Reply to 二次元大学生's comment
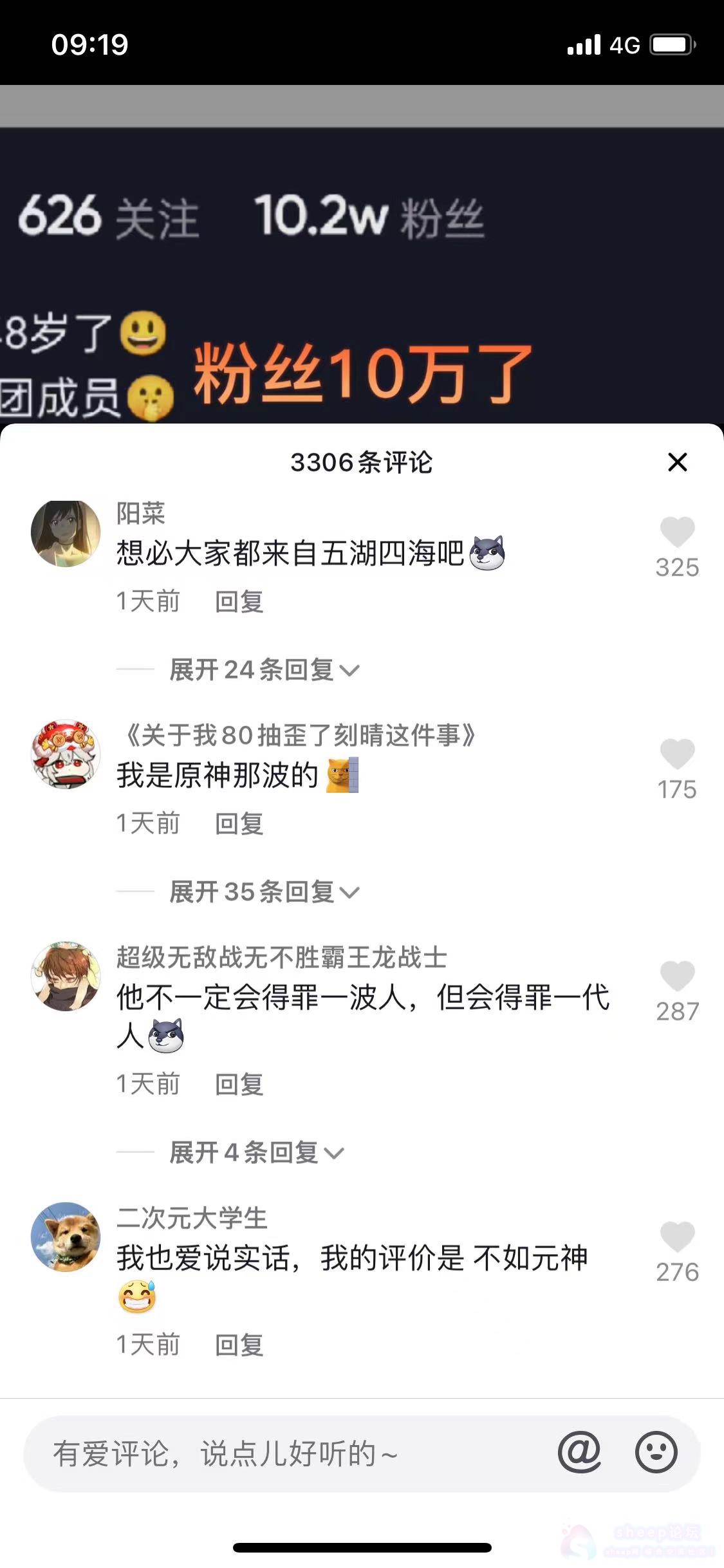This screenshot has width=724, height=1568. 239,1345
